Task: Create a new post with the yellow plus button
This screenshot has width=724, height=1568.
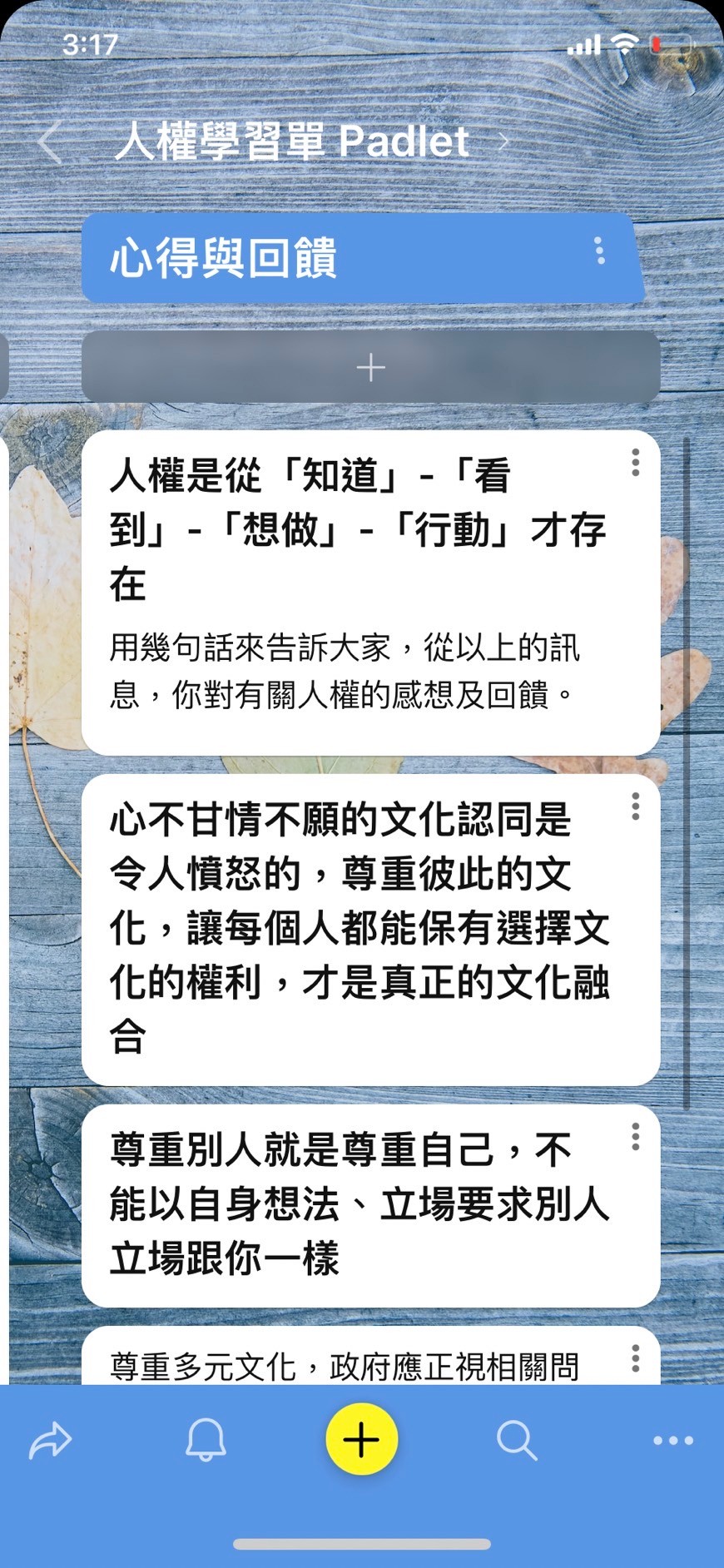Action: coord(361,1439)
